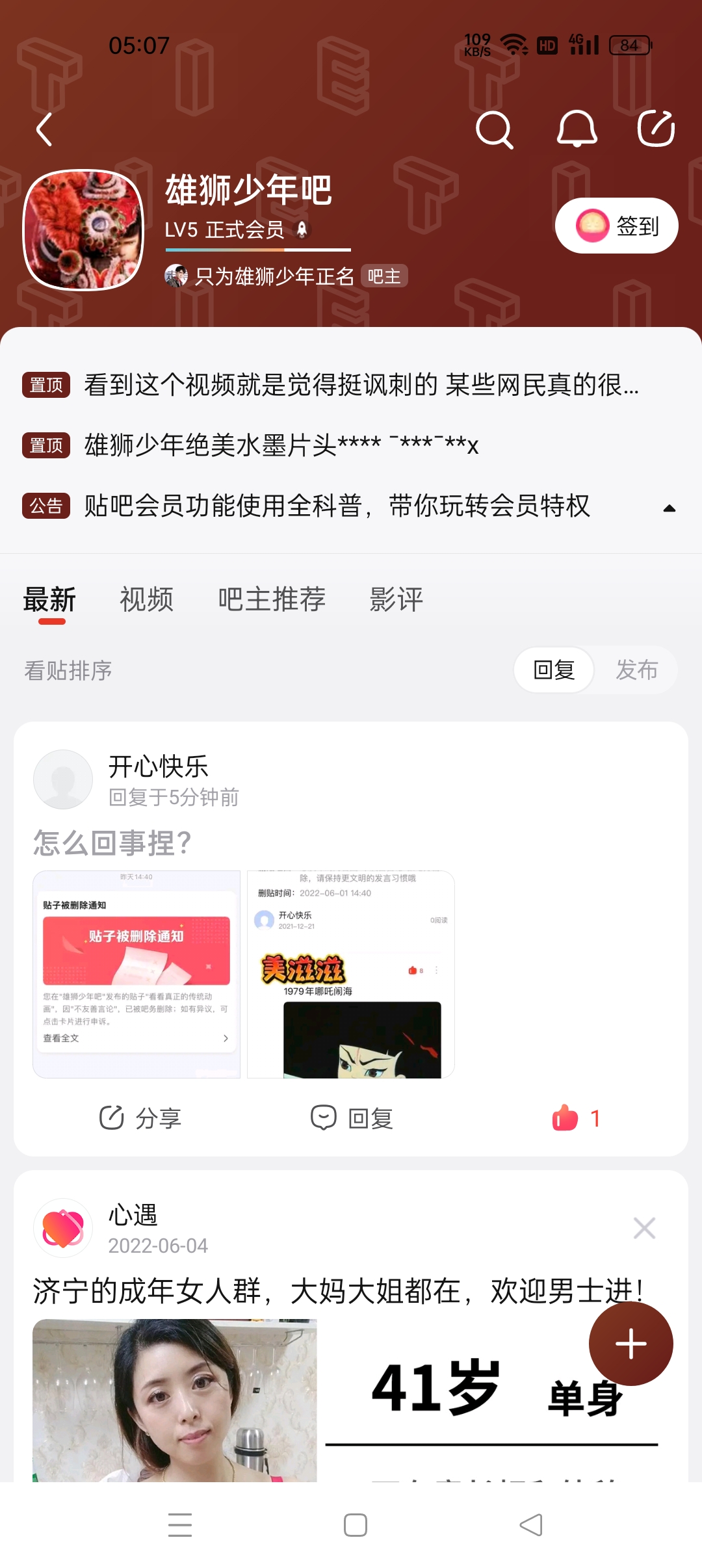Open the notifications bell

pyautogui.click(x=577, y=129)
